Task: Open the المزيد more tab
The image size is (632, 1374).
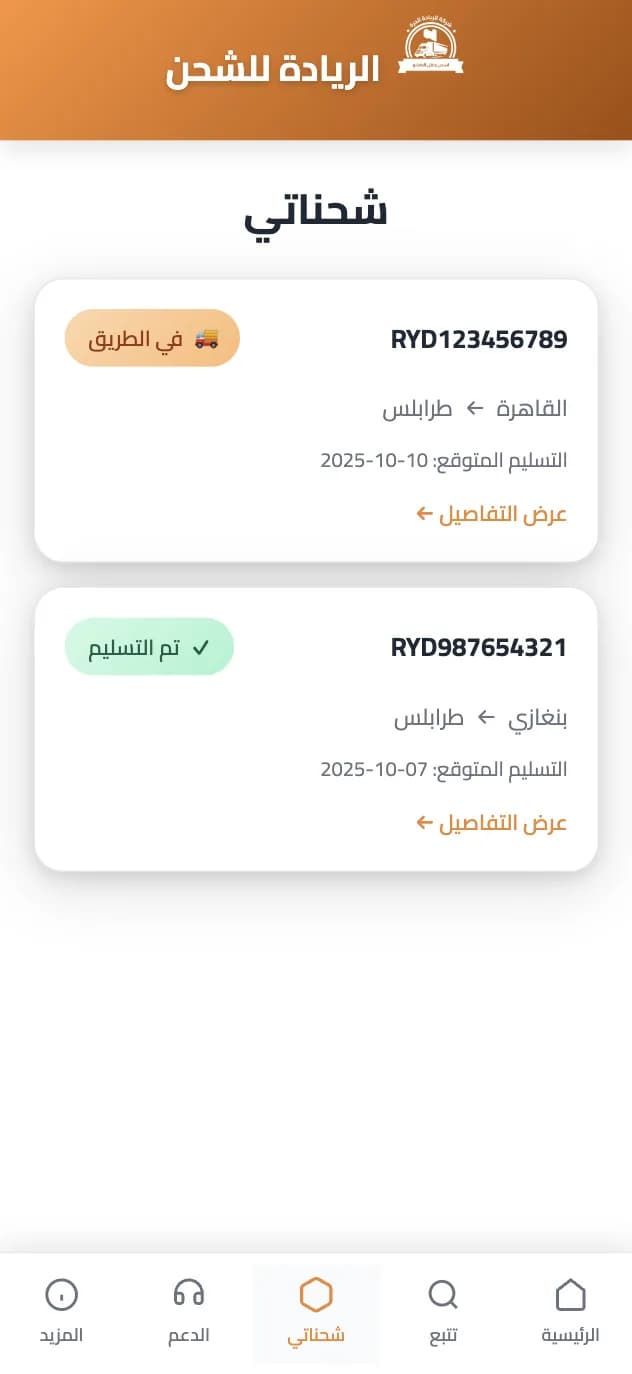Action: (x=62, y=1312)
